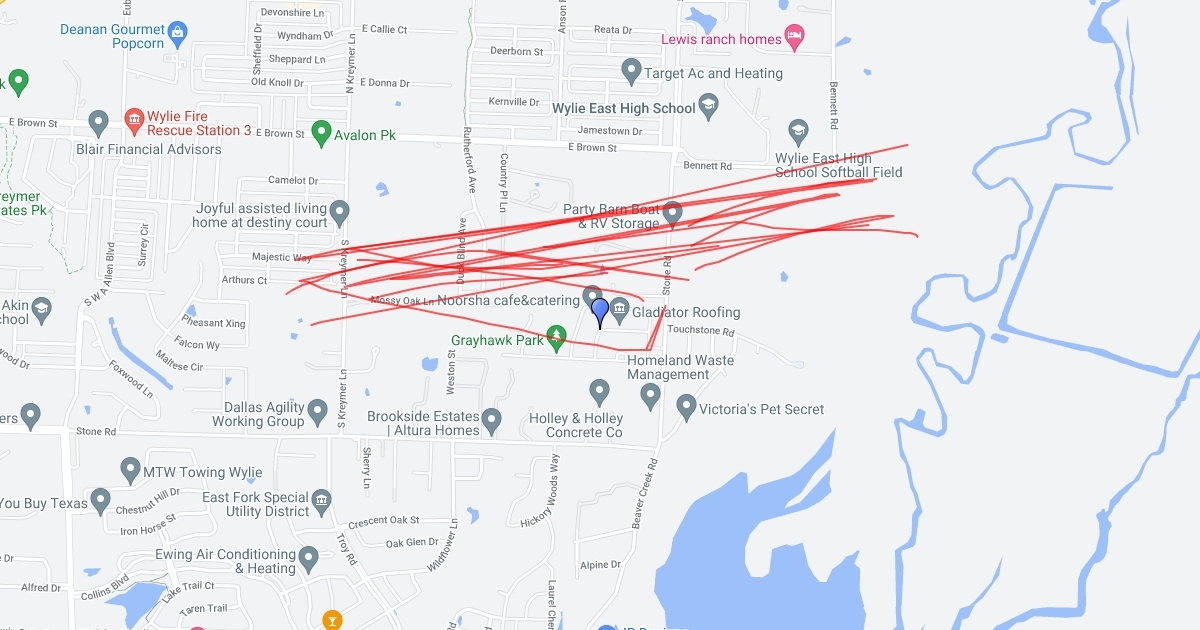The height and width of the screenshot is (630, 1200).
Task: Tap Victoria's Pet Secret pin
Action: coord(686,406)
